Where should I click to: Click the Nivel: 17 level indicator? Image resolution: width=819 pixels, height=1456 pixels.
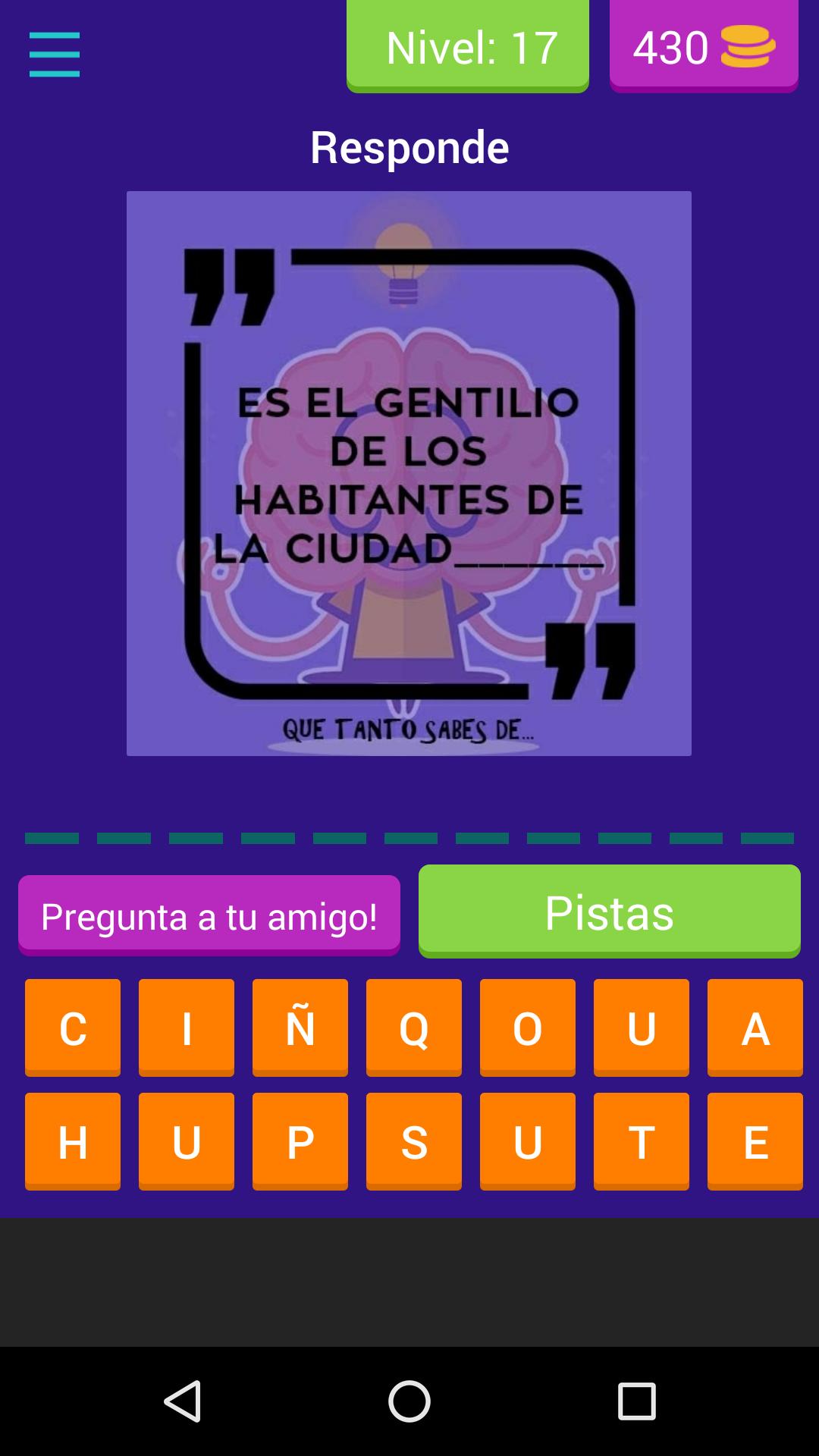coord(467,48)
